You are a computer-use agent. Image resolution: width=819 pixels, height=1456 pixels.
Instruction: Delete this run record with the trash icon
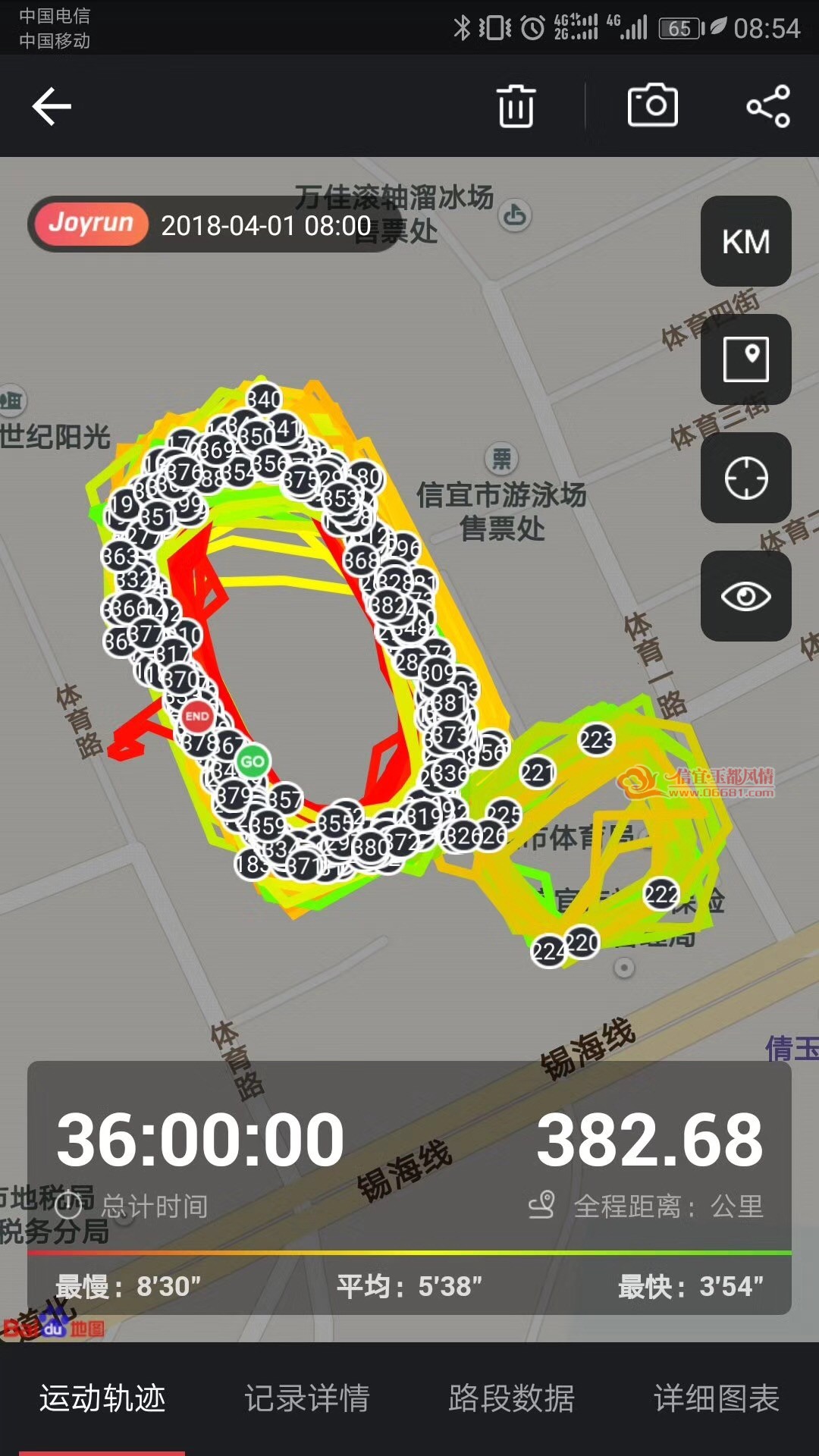[x=516, y=106]
